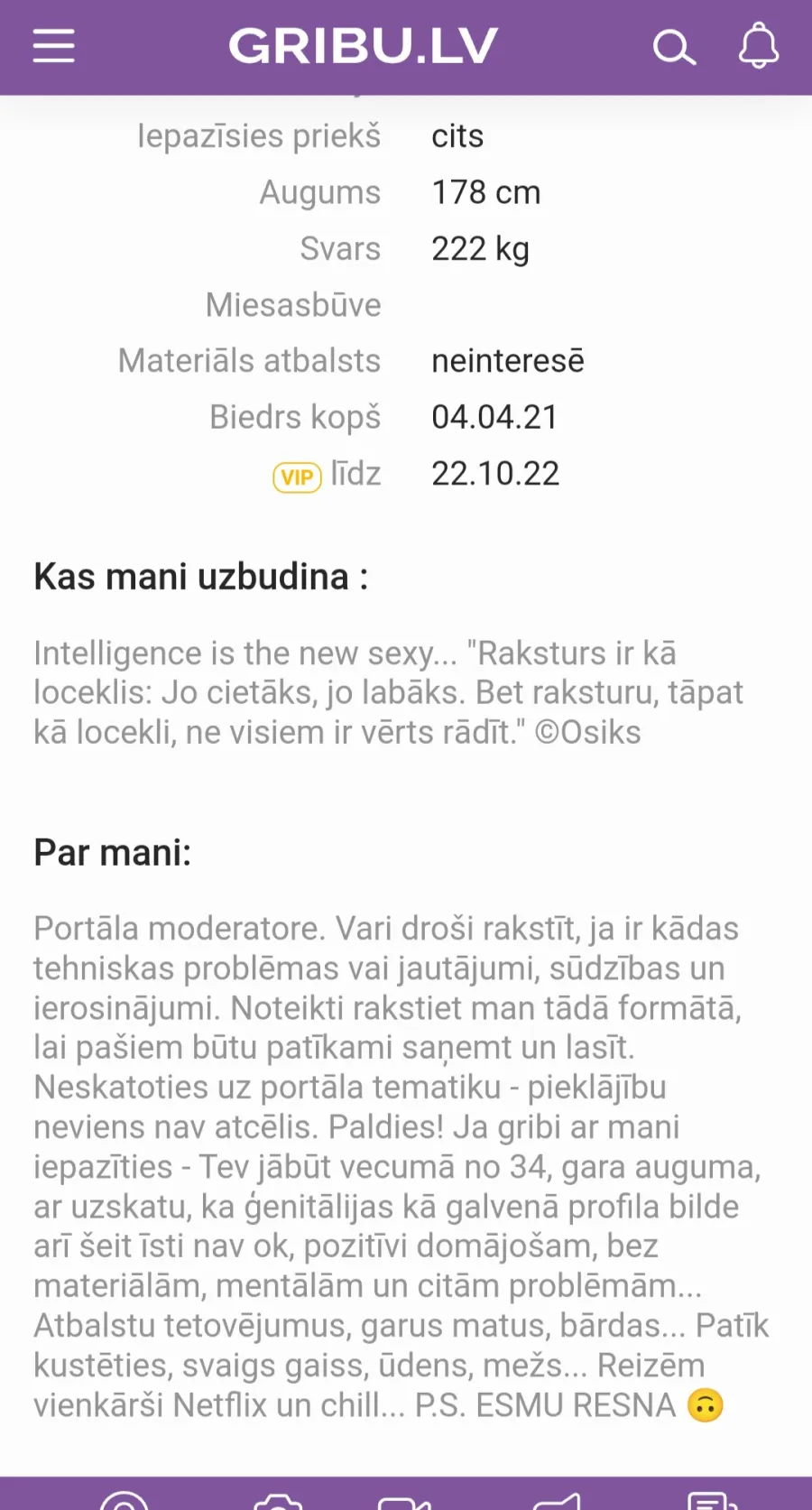Open the video camera icon in bottom bar
Image resolution: width=812 pixels, height=1510 pixels.
tap(404, 1502)
